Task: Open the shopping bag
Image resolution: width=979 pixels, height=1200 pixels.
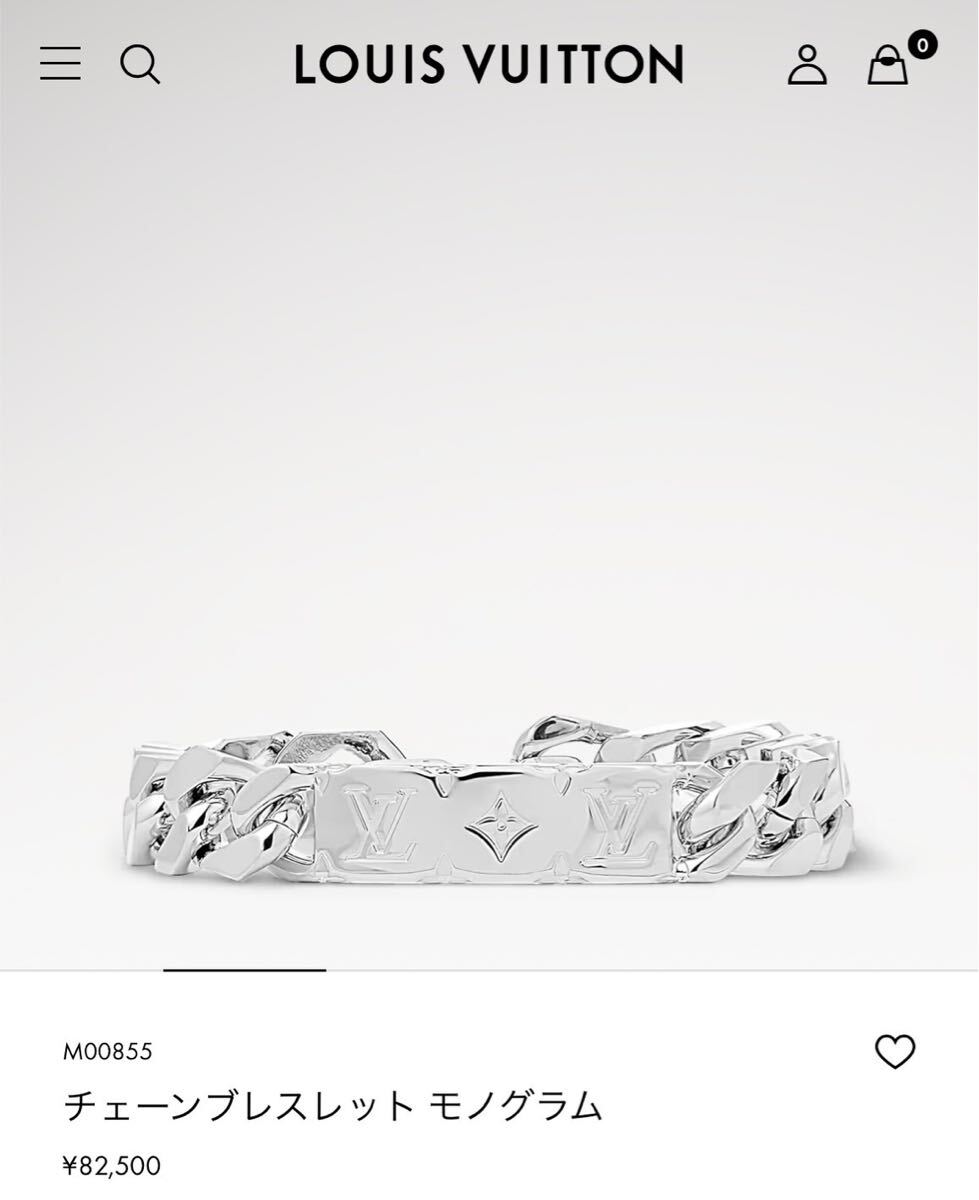Action: [888, 66]
